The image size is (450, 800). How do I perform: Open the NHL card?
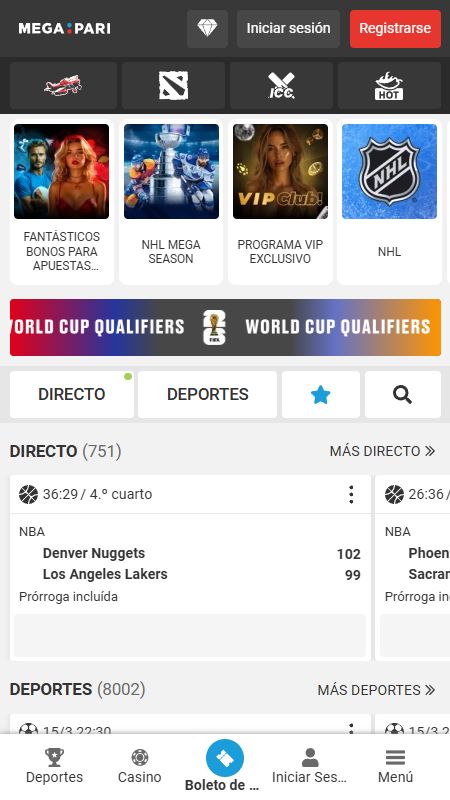[389, 202]
